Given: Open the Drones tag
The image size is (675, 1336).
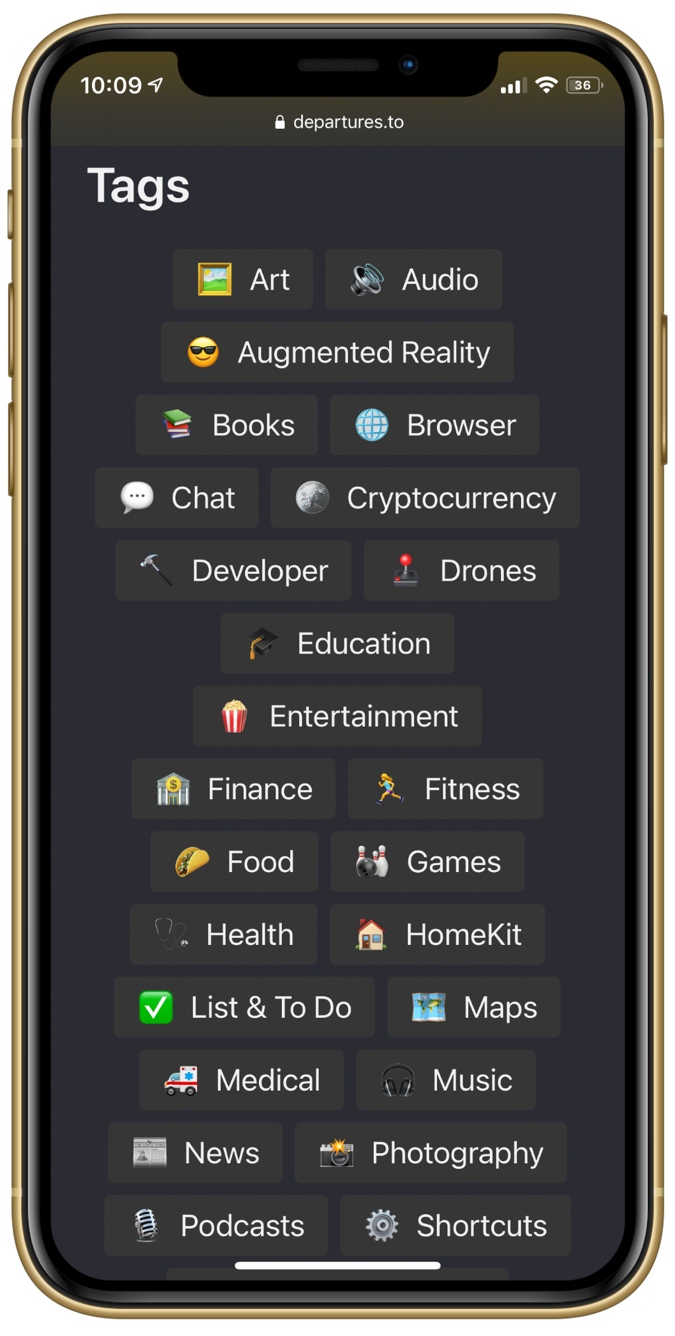Looking at the screenshot, I should (x=461, y=571).
